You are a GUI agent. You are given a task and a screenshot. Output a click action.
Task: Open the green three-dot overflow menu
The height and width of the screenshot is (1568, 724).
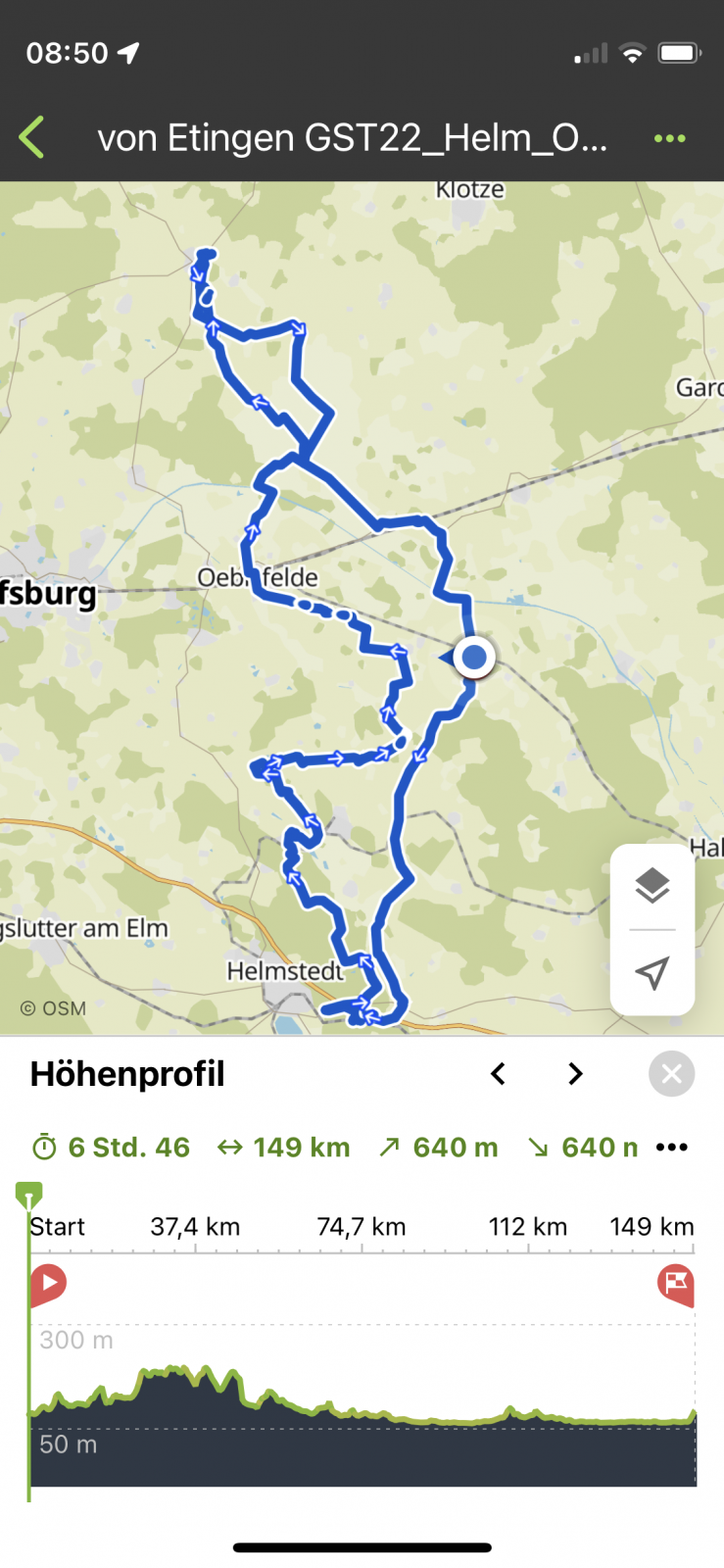pyautogui.click(x=670, y=138)
